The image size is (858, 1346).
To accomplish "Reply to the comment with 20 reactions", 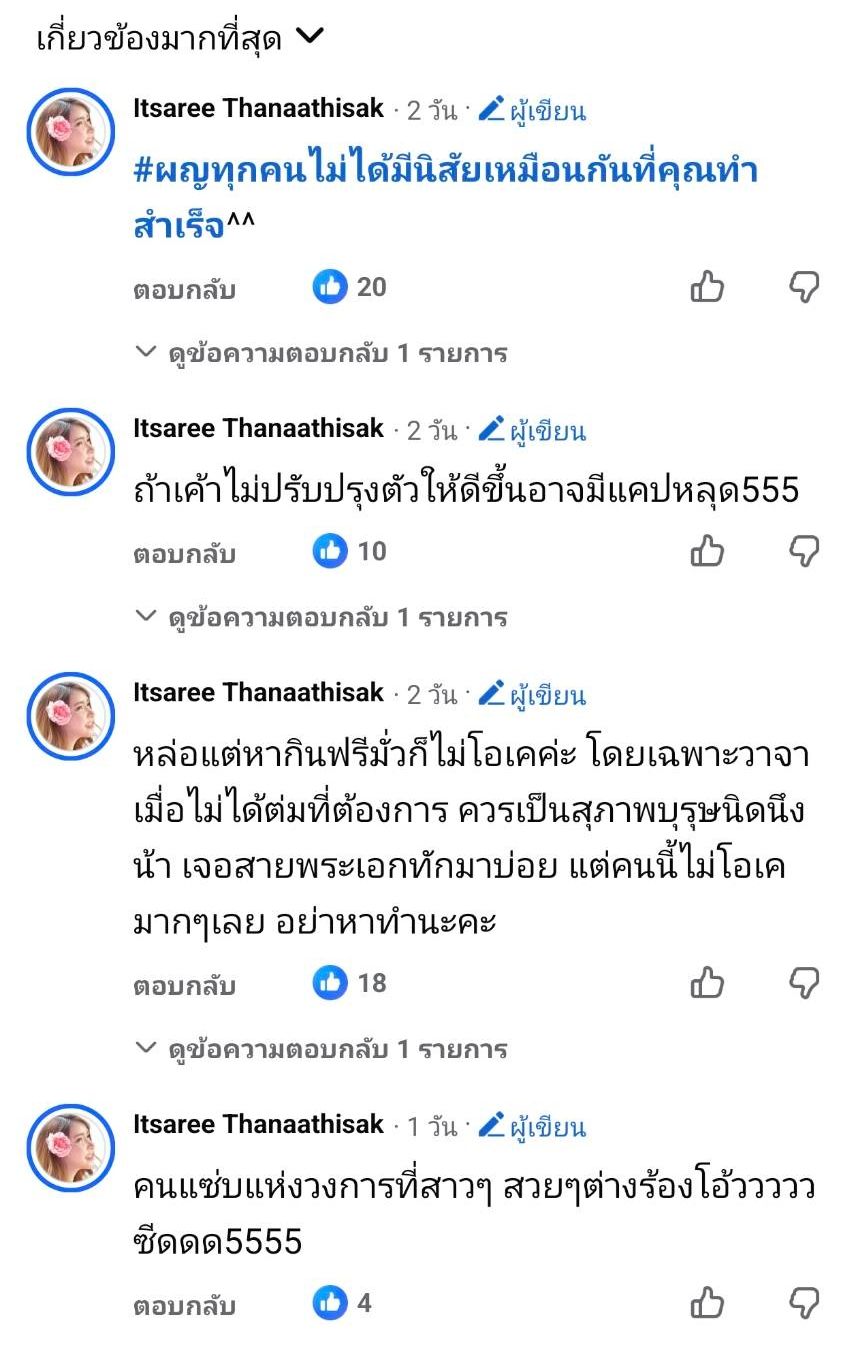I will 184,291.
